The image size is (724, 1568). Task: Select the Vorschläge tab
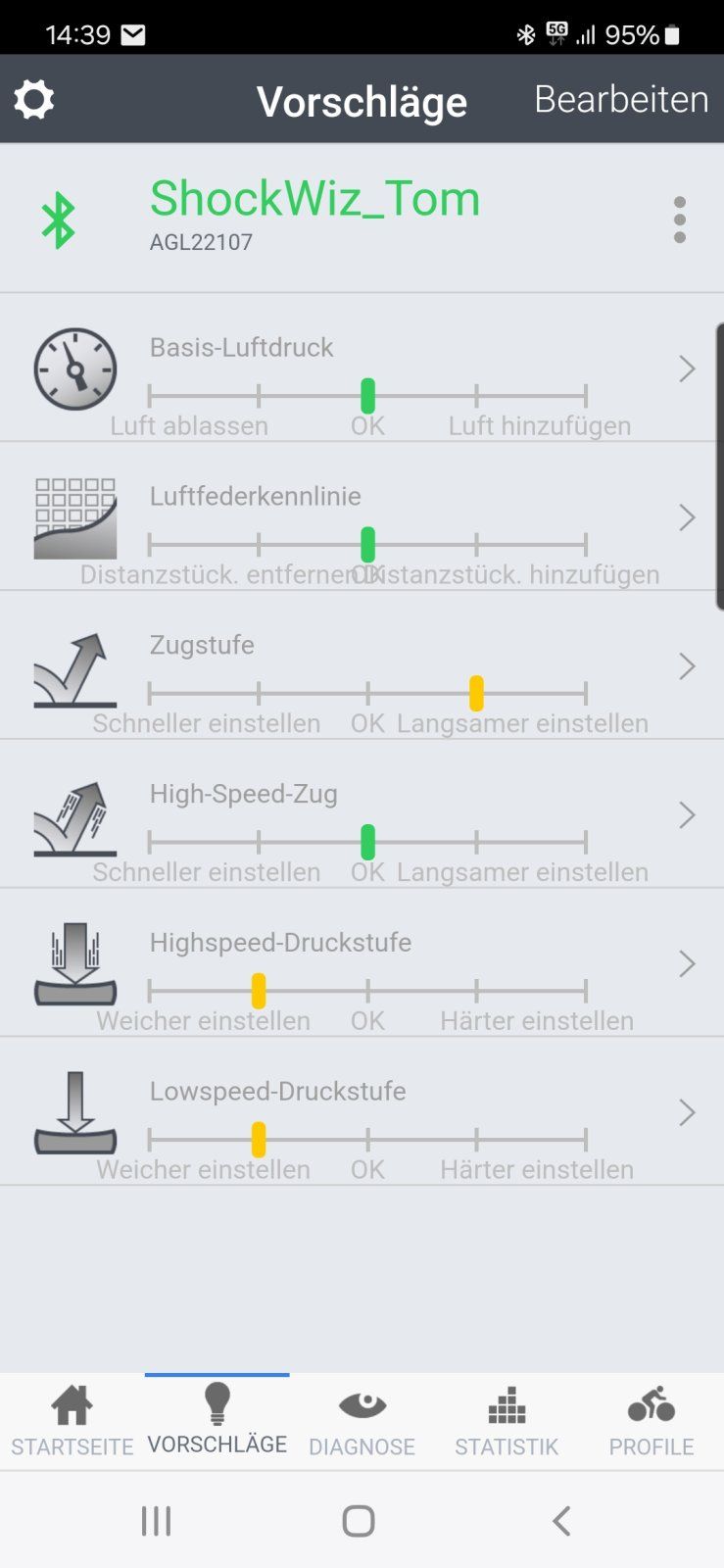(x=217, y=1421)
